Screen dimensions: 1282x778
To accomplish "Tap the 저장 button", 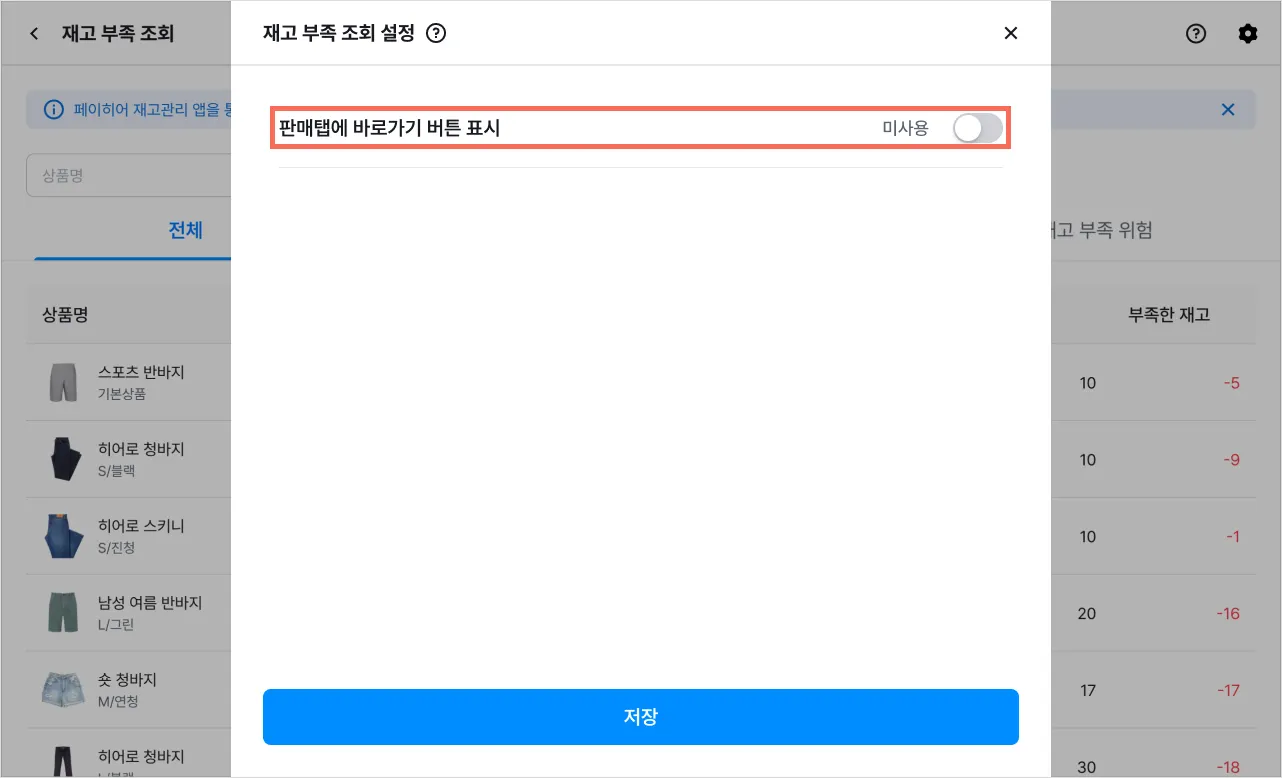I will pyautogui.click(x=640, y=717).
